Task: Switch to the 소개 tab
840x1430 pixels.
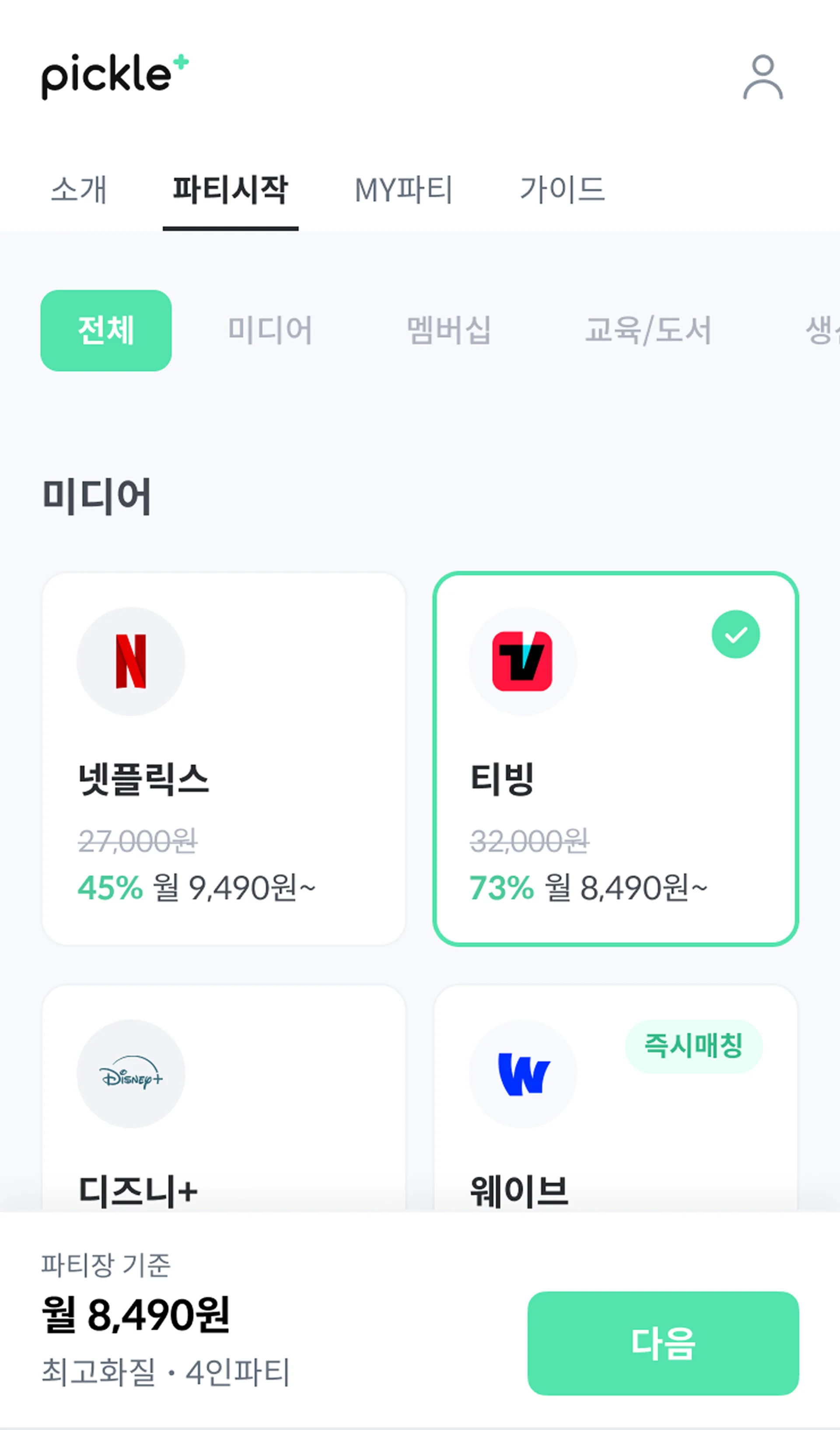Action: tap(79, 189)
